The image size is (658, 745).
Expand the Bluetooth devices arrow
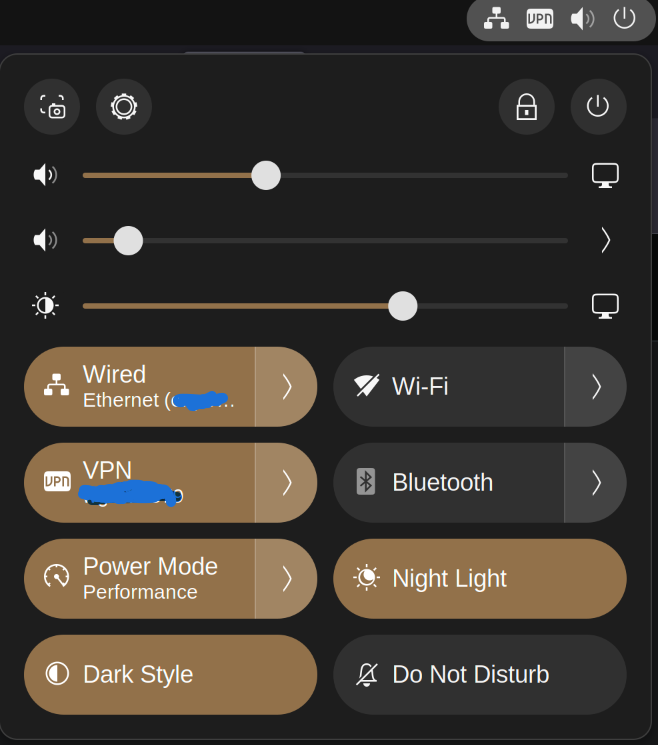click(x=596, y=483)
